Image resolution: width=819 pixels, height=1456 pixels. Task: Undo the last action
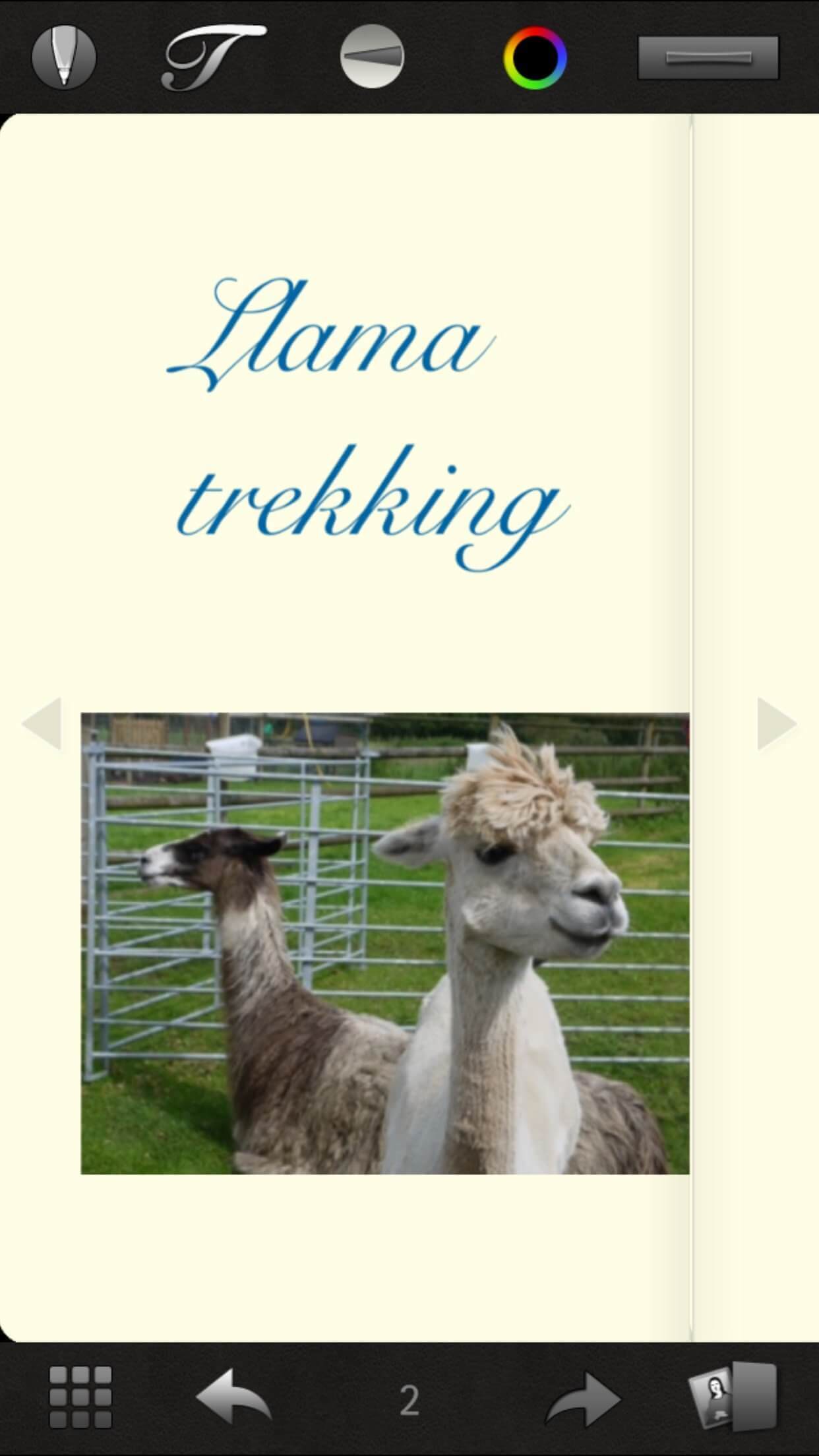(235, 1397)
